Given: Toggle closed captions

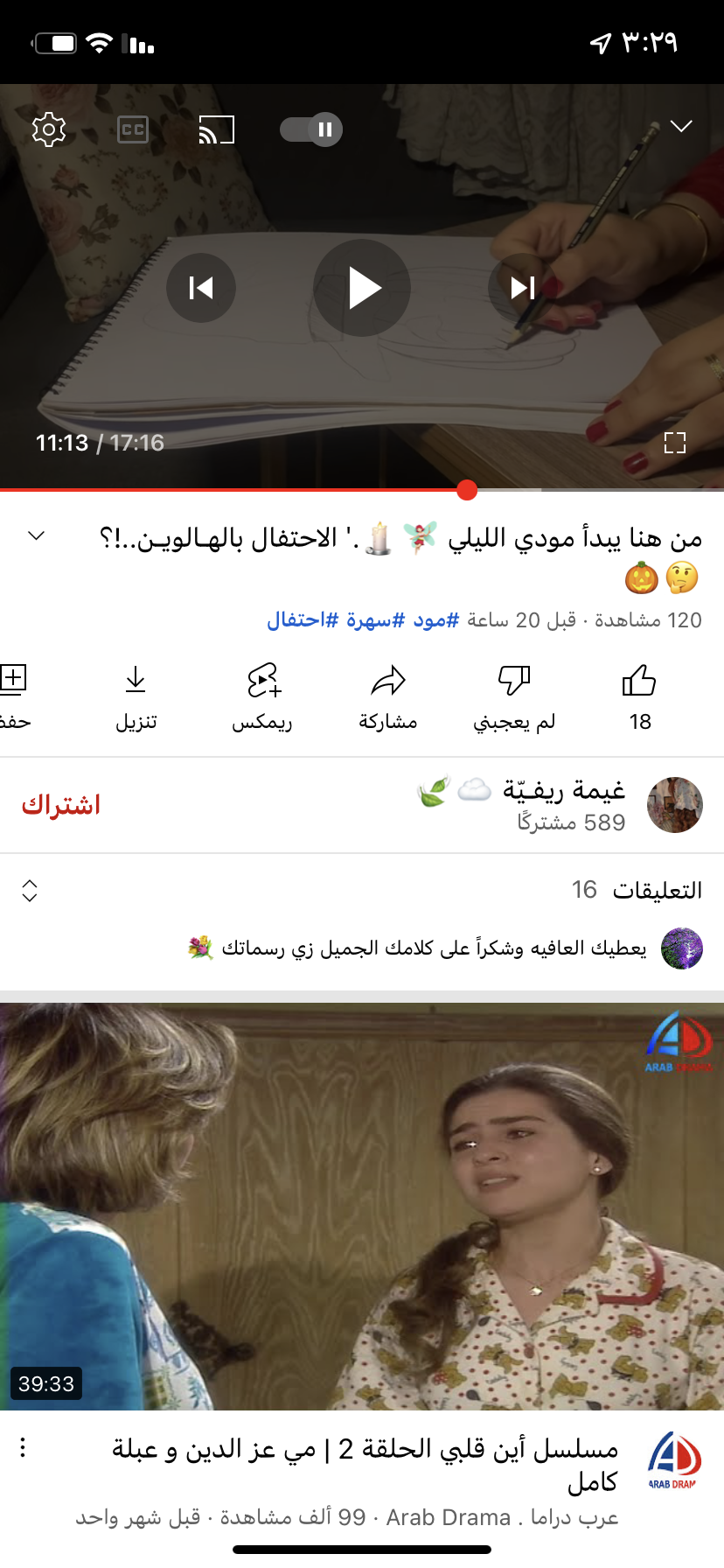Looking at the screenshot, I should pos(133,130).
